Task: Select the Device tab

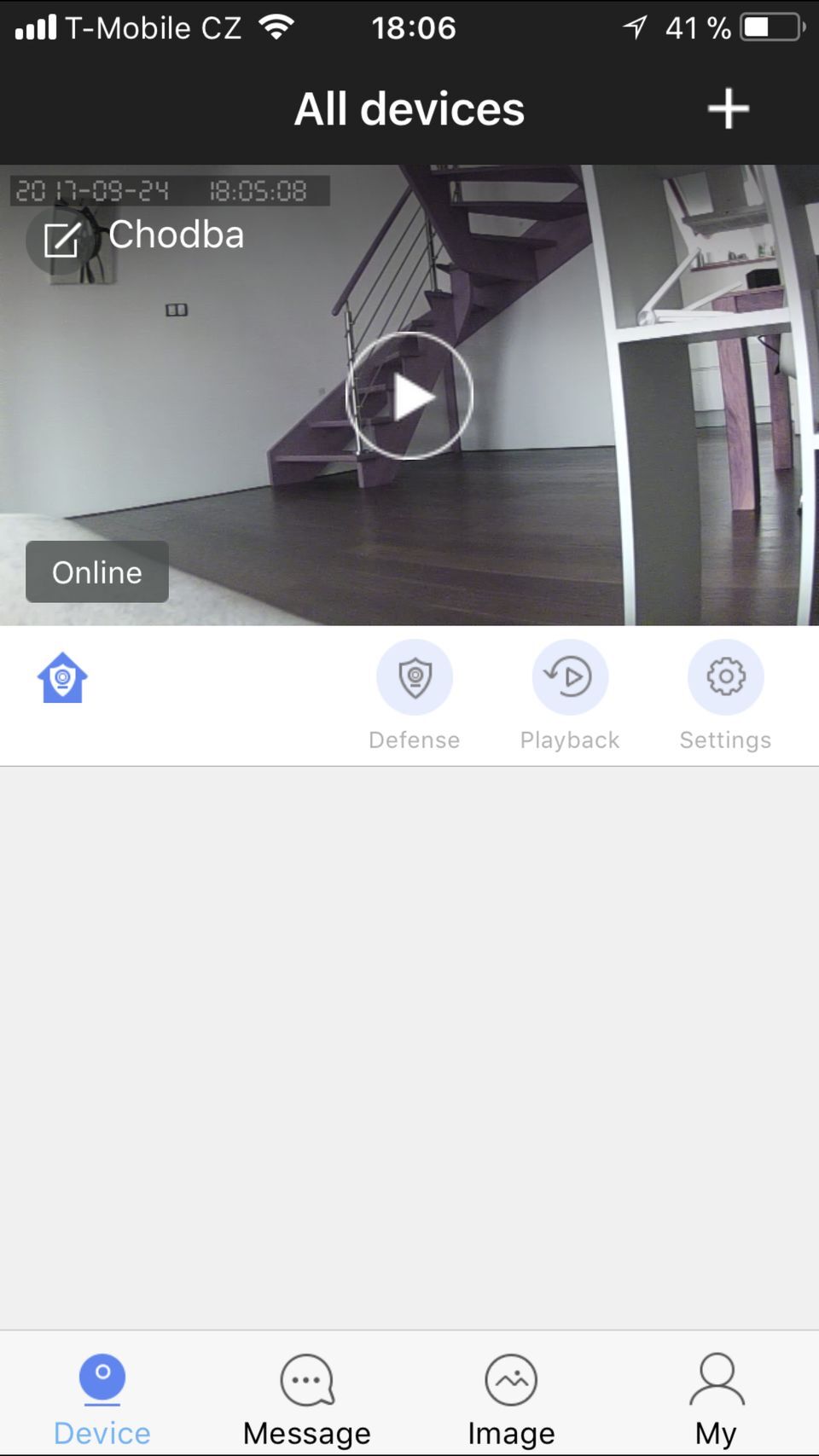Action: (x=102, y=1399)
